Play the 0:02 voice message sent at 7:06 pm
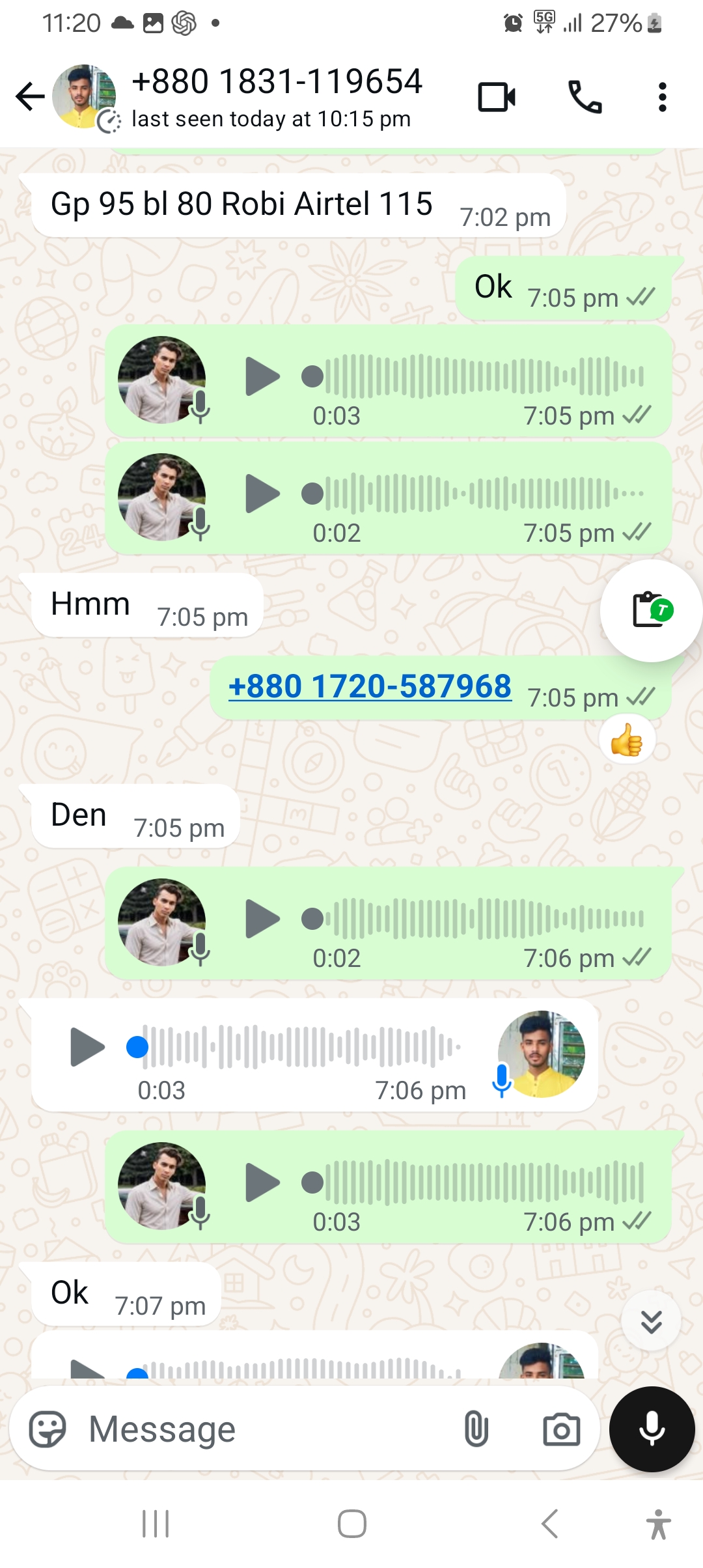Viewport: 703px width, 1568px height. pyautogui.click(x=262, y=919)
